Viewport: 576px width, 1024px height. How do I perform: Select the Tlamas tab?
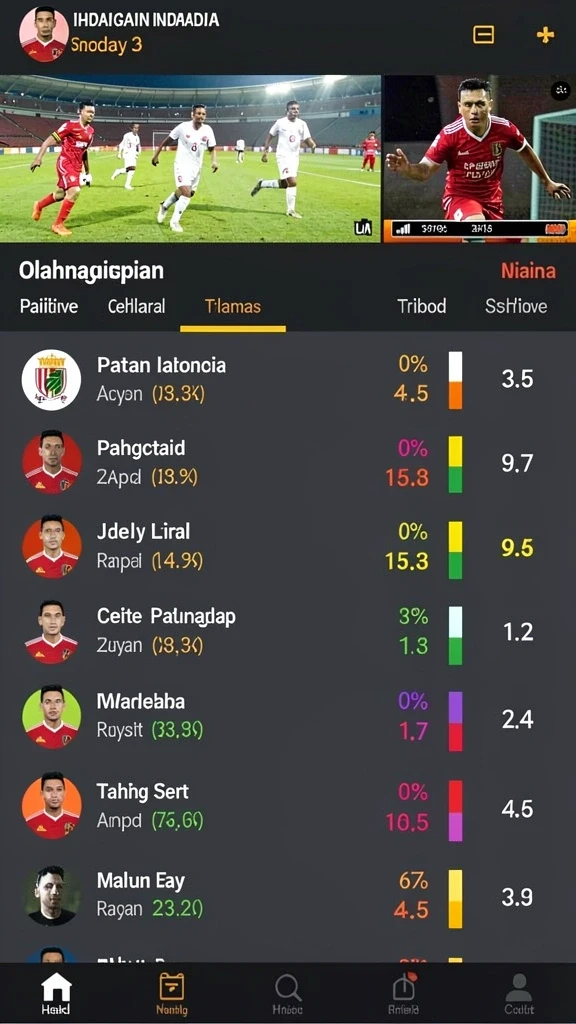[232, 307]
